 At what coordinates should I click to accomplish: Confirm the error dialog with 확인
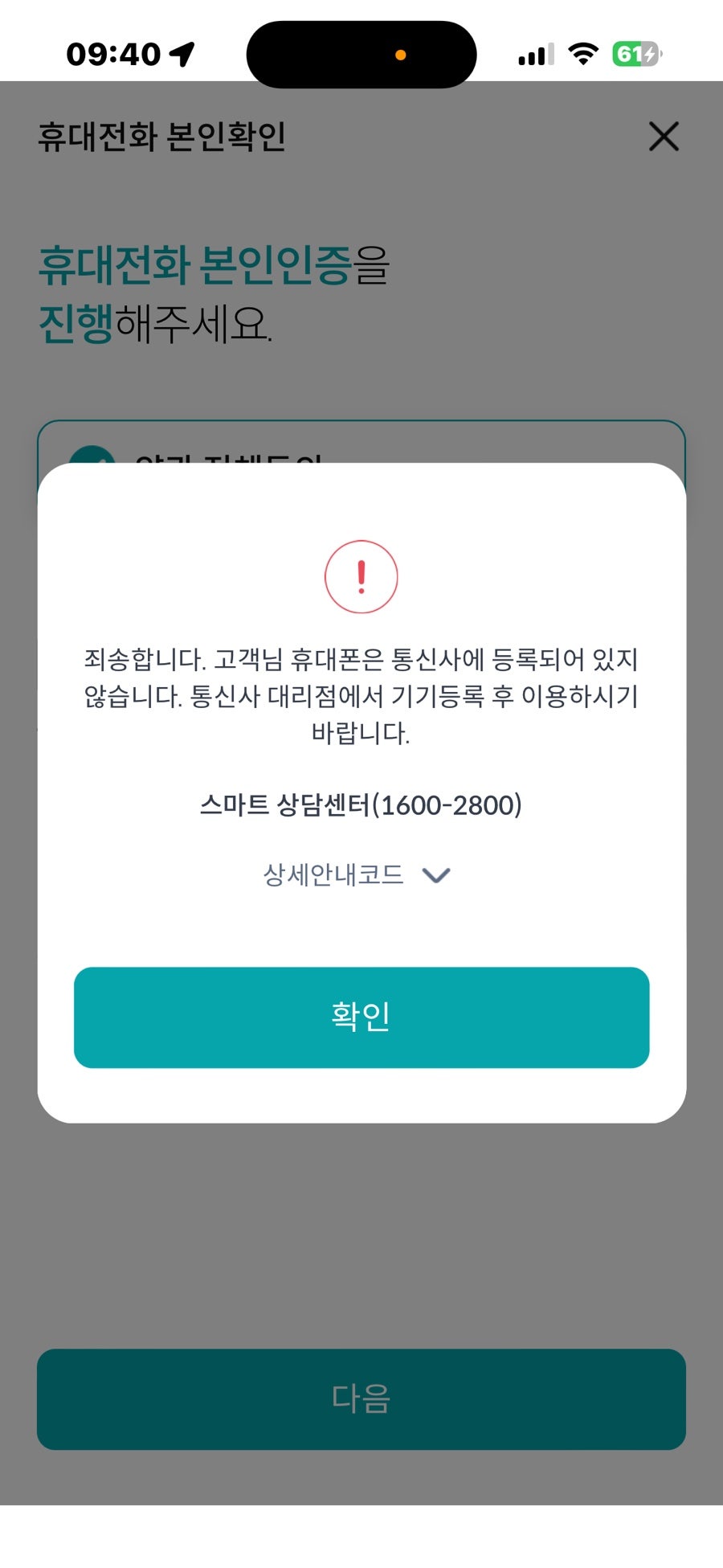[361, 1017]
